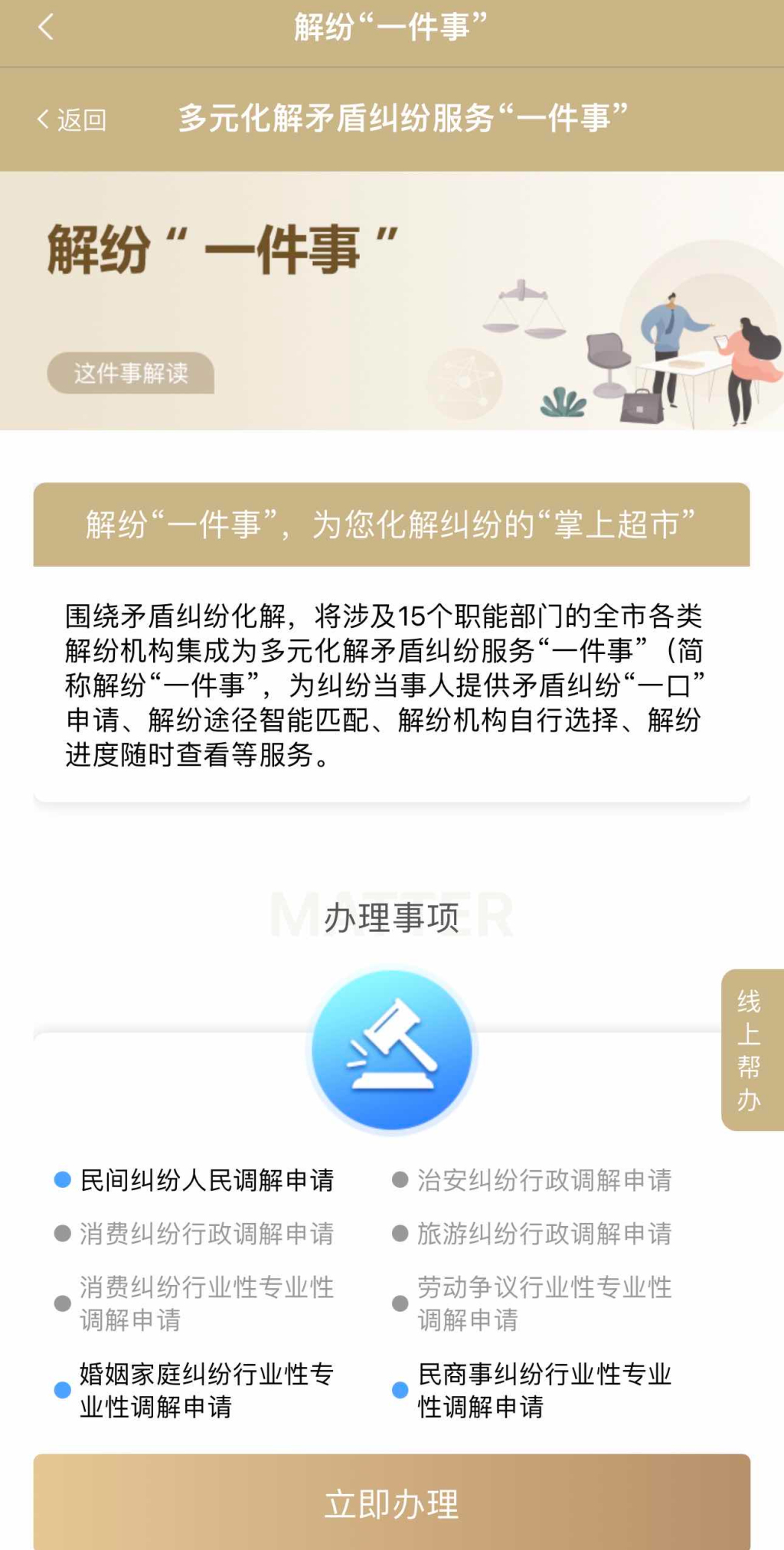Viewport: 784px width, 1550px height.
Task: Tap the 返回 back link
Action: [x=72, y=119]
